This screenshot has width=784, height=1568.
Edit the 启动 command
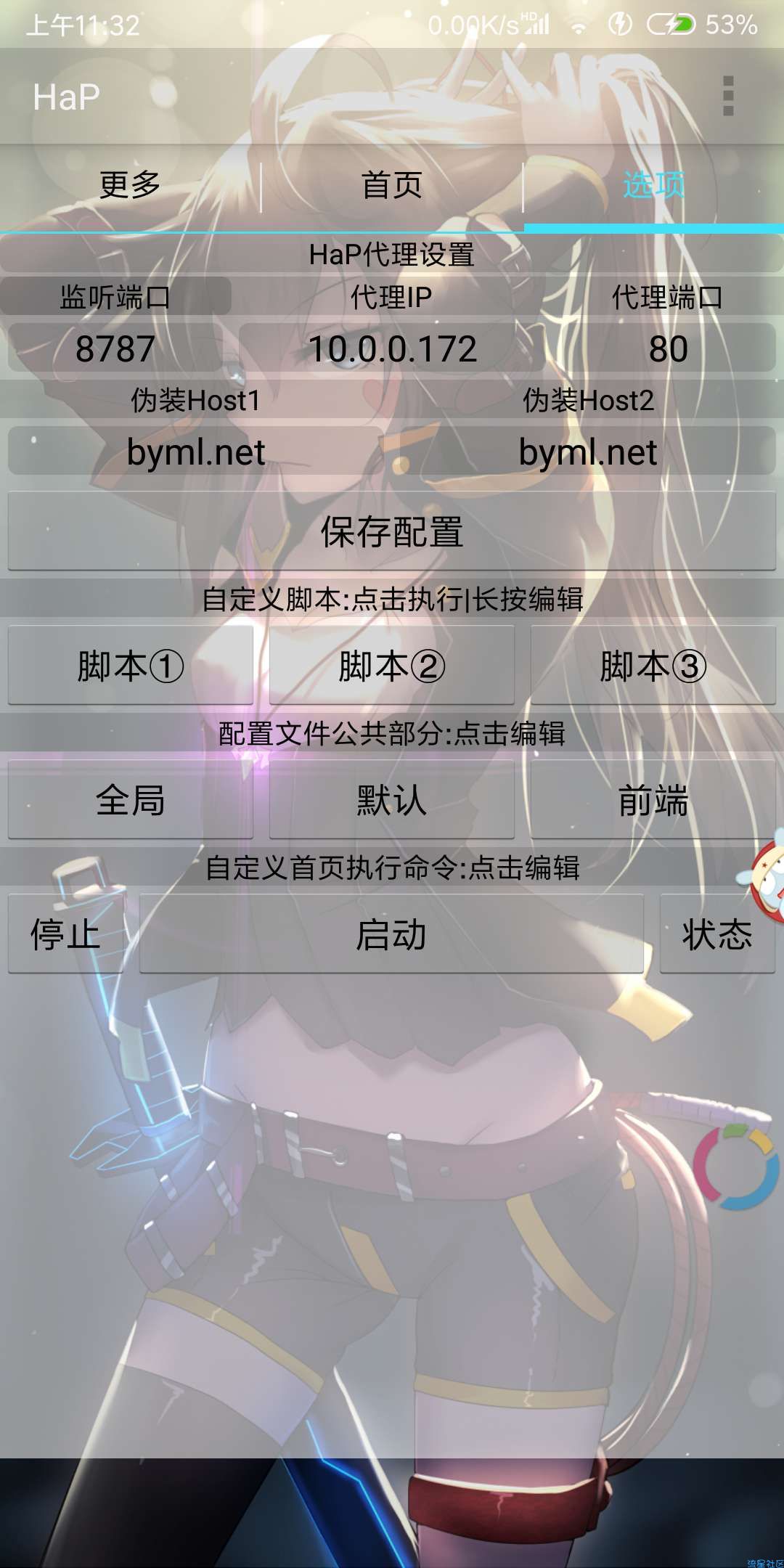click(x=392, y=934)
